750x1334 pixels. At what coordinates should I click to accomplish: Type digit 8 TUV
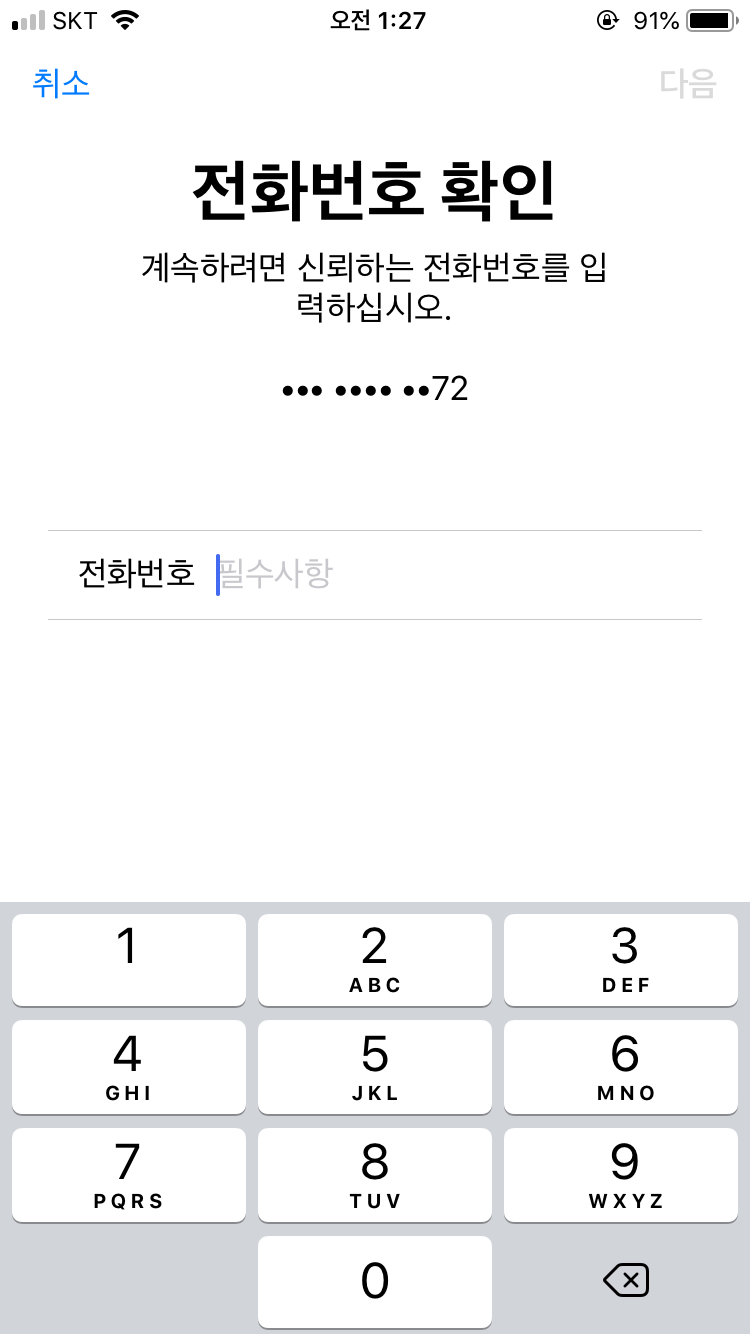[x=374, y=1174]
